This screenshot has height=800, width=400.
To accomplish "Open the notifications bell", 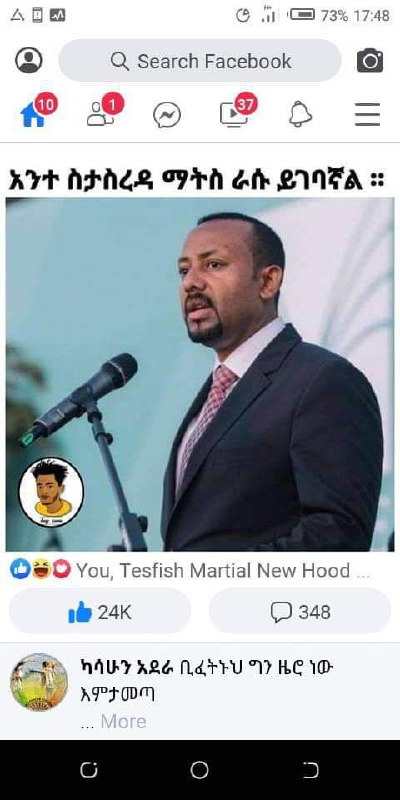I will tap(301, 114).
